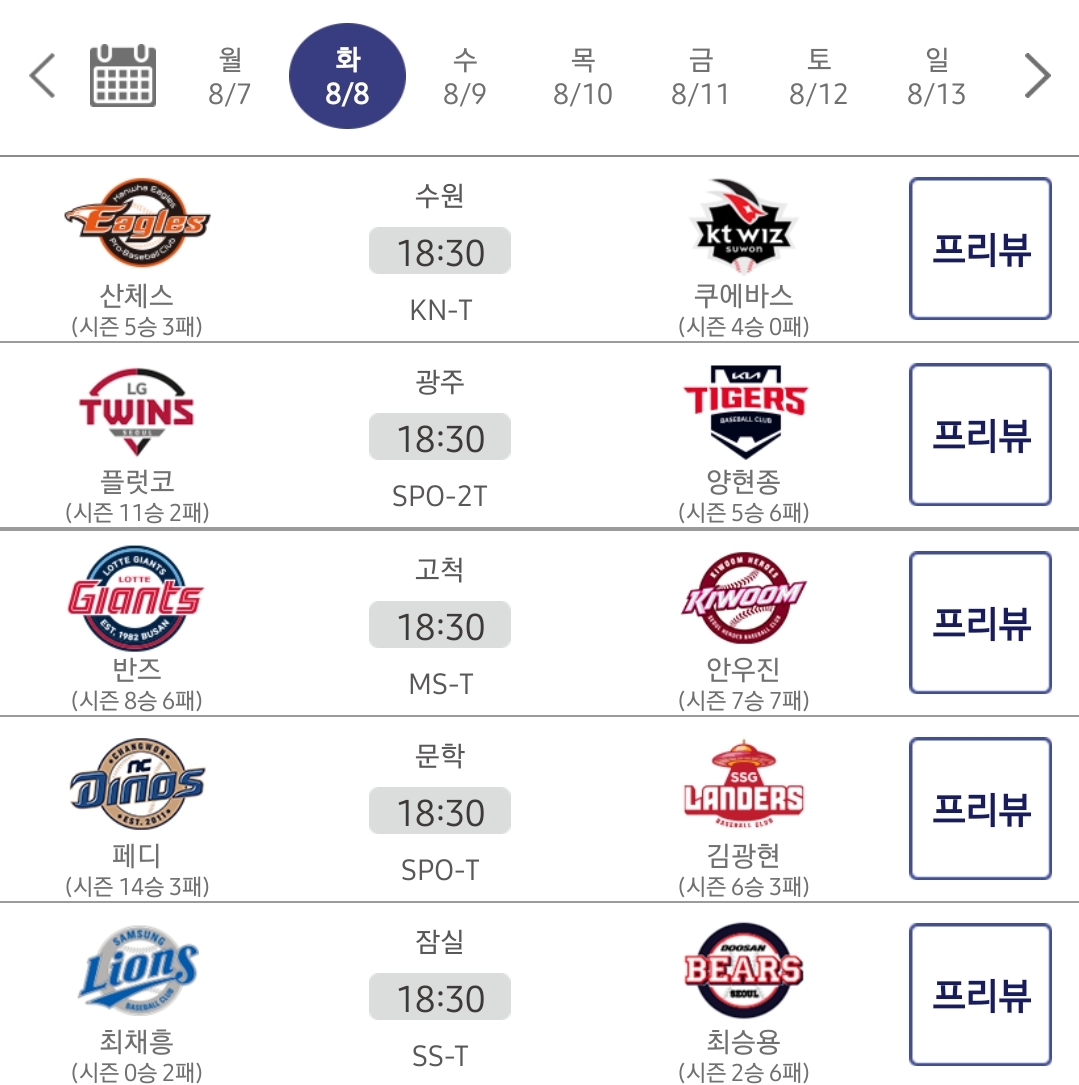Viewport: 1079px width, 1085px height.
Task: Select the 목 8/10 date tab
Action: pyautogui.click(x=583, y=74)
